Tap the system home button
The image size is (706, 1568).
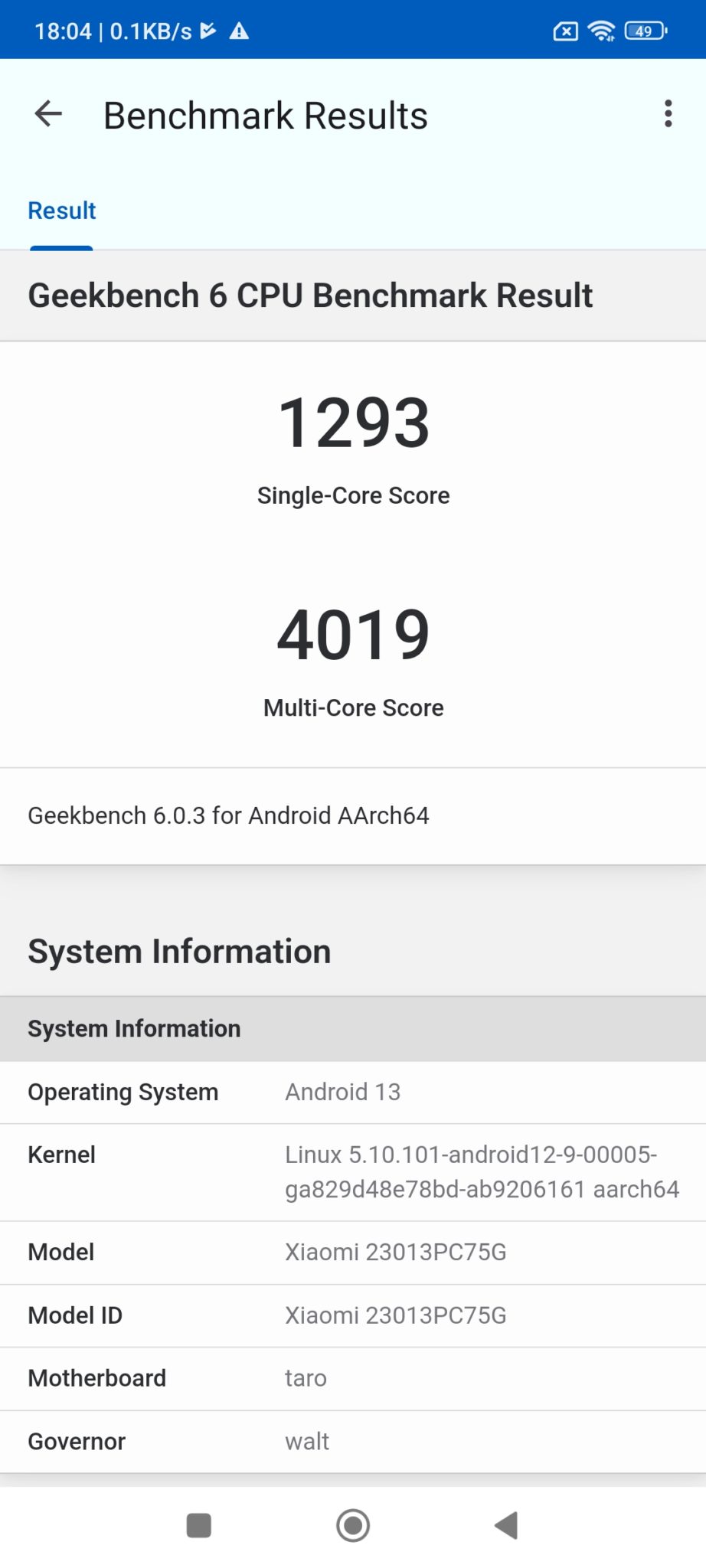tap(353, 1525)
